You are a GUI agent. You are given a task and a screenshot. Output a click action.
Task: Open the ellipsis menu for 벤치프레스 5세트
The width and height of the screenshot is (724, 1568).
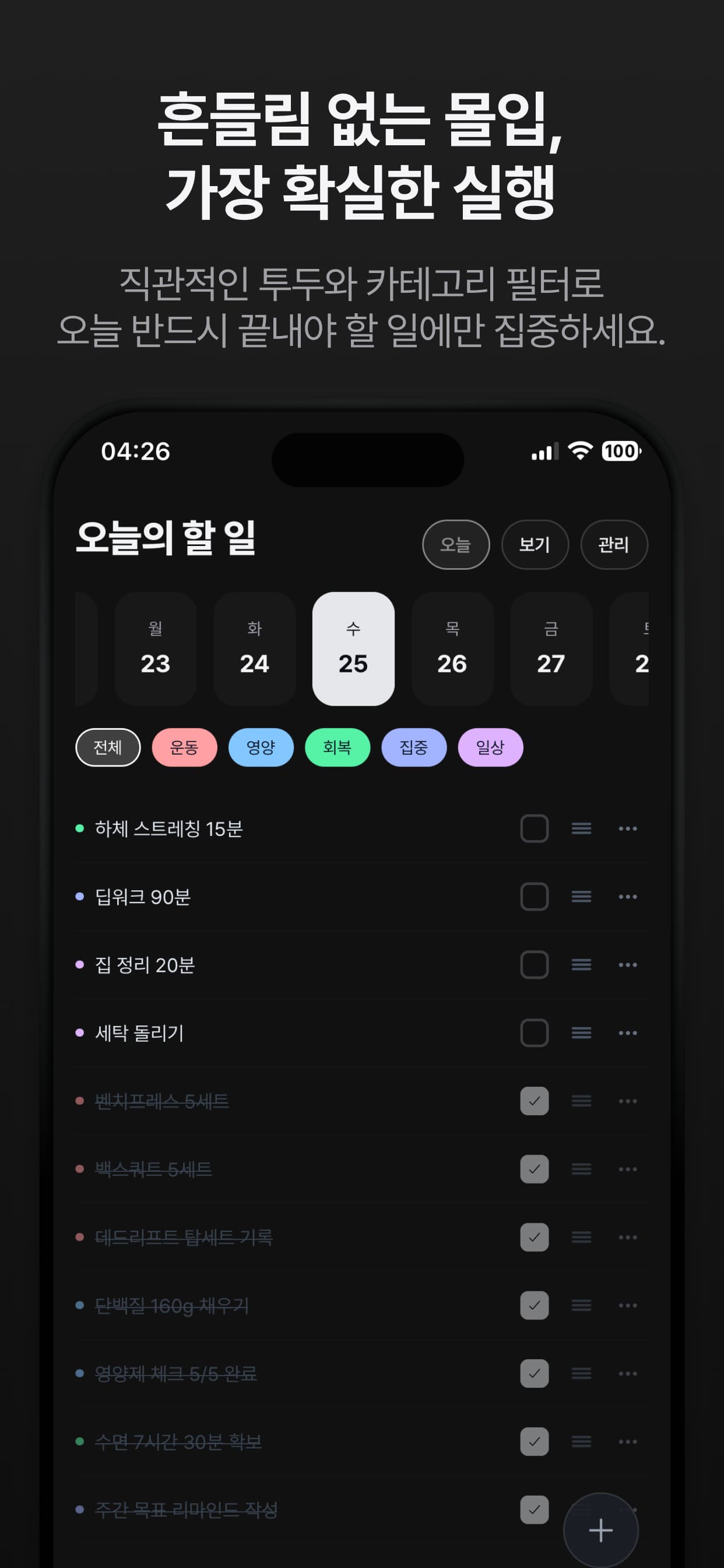tap(627, 1102)
